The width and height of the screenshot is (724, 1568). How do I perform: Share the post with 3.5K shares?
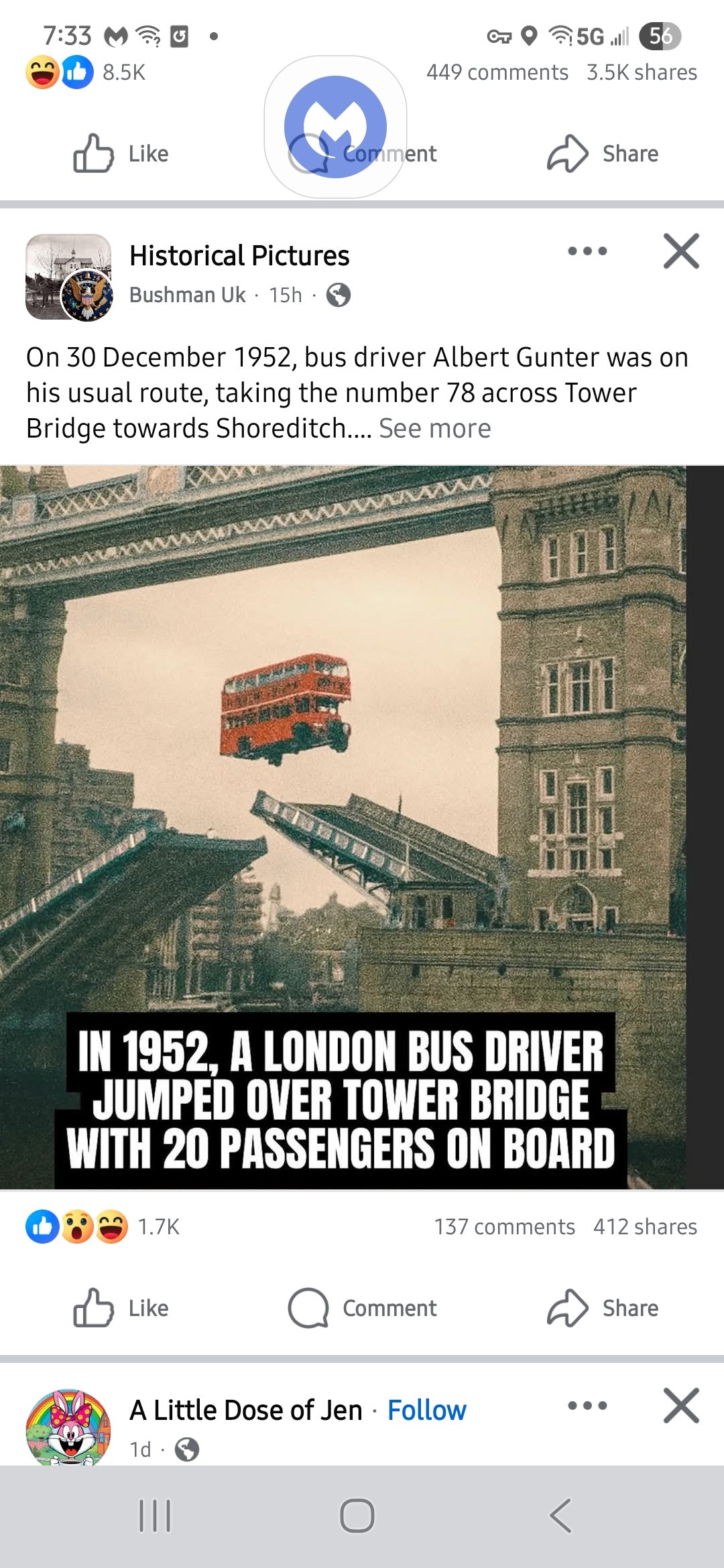coord(602,153)
